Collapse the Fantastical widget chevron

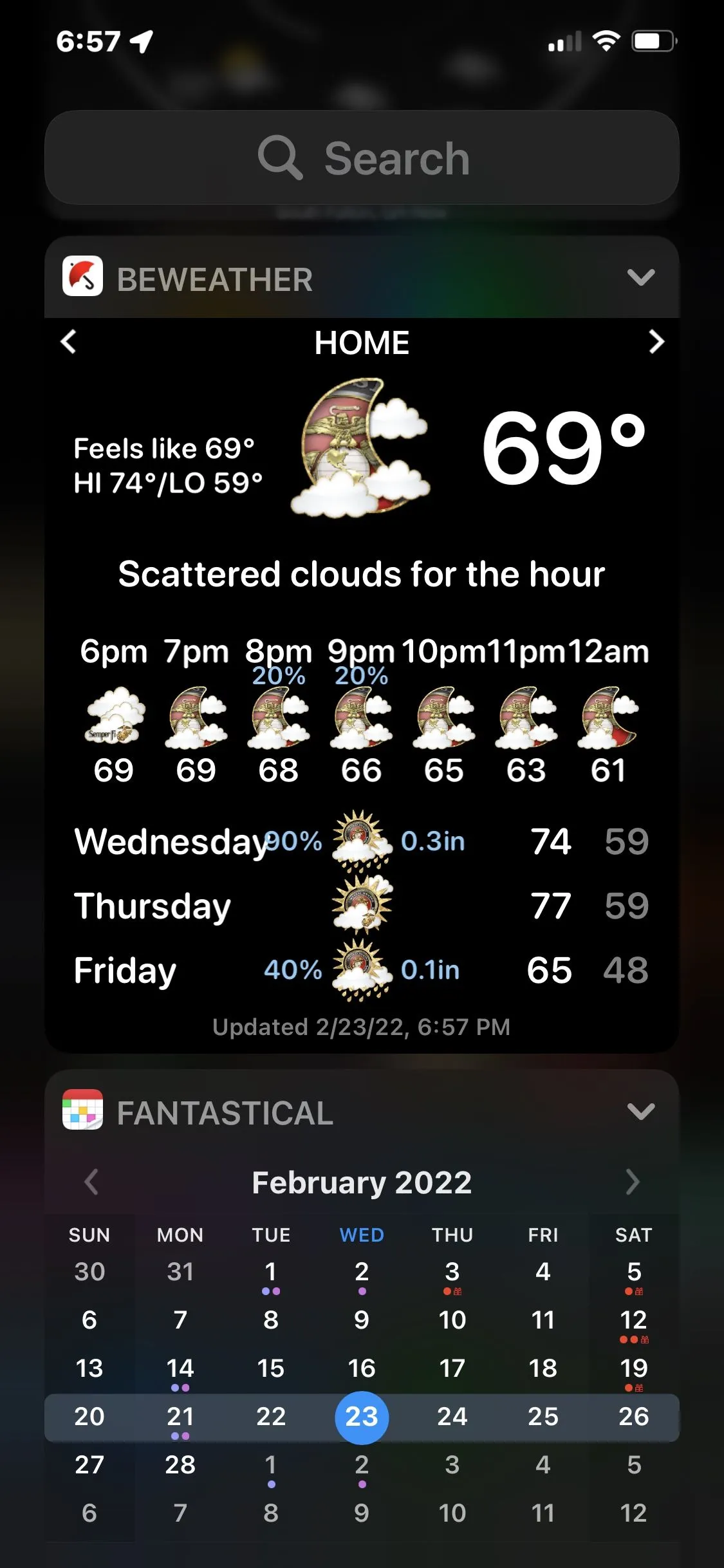pos(640,1112)
